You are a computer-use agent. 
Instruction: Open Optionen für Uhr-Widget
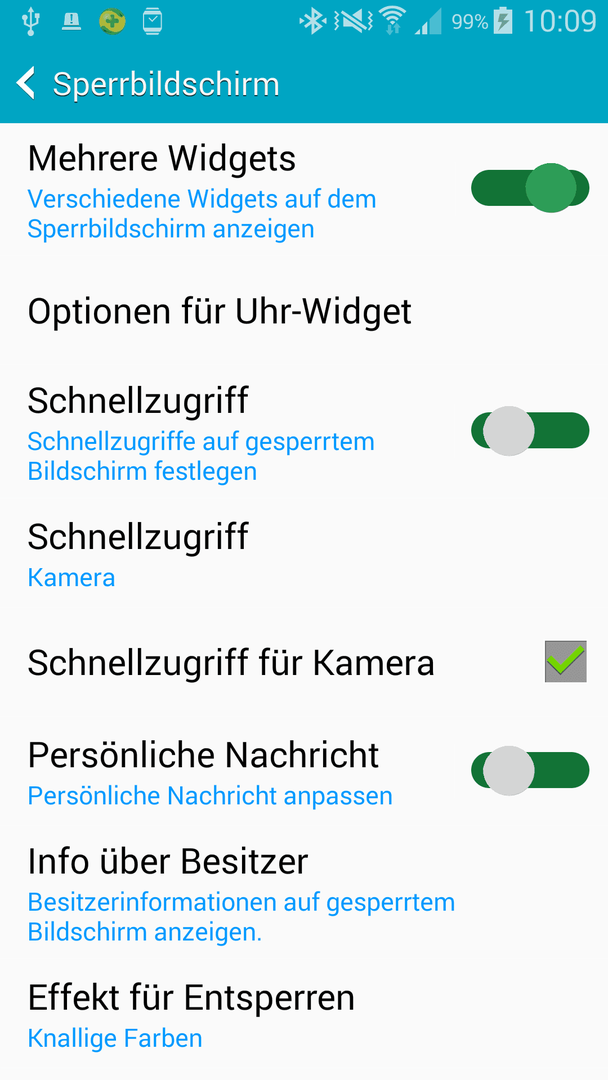click(304, 311)
